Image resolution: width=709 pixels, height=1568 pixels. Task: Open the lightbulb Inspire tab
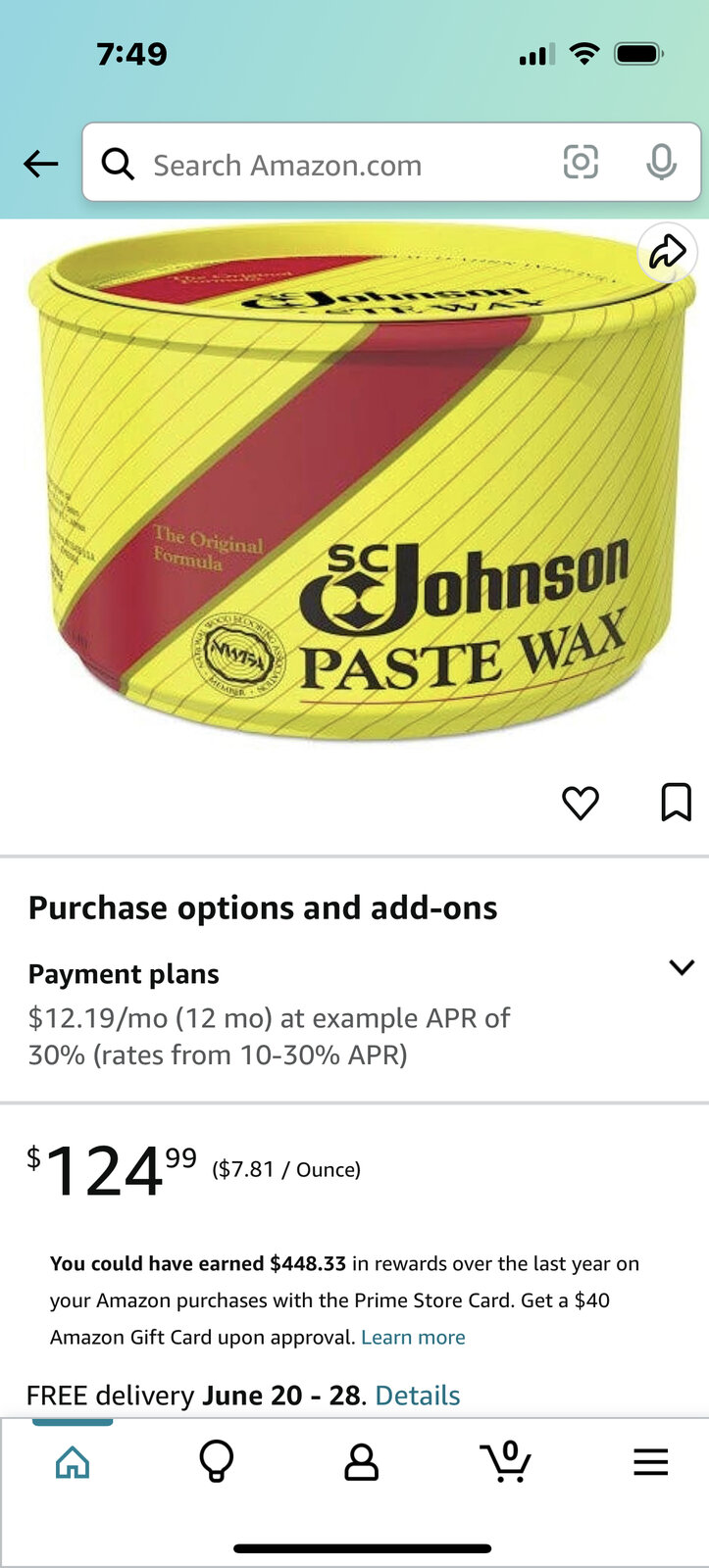click(217, 1462)
